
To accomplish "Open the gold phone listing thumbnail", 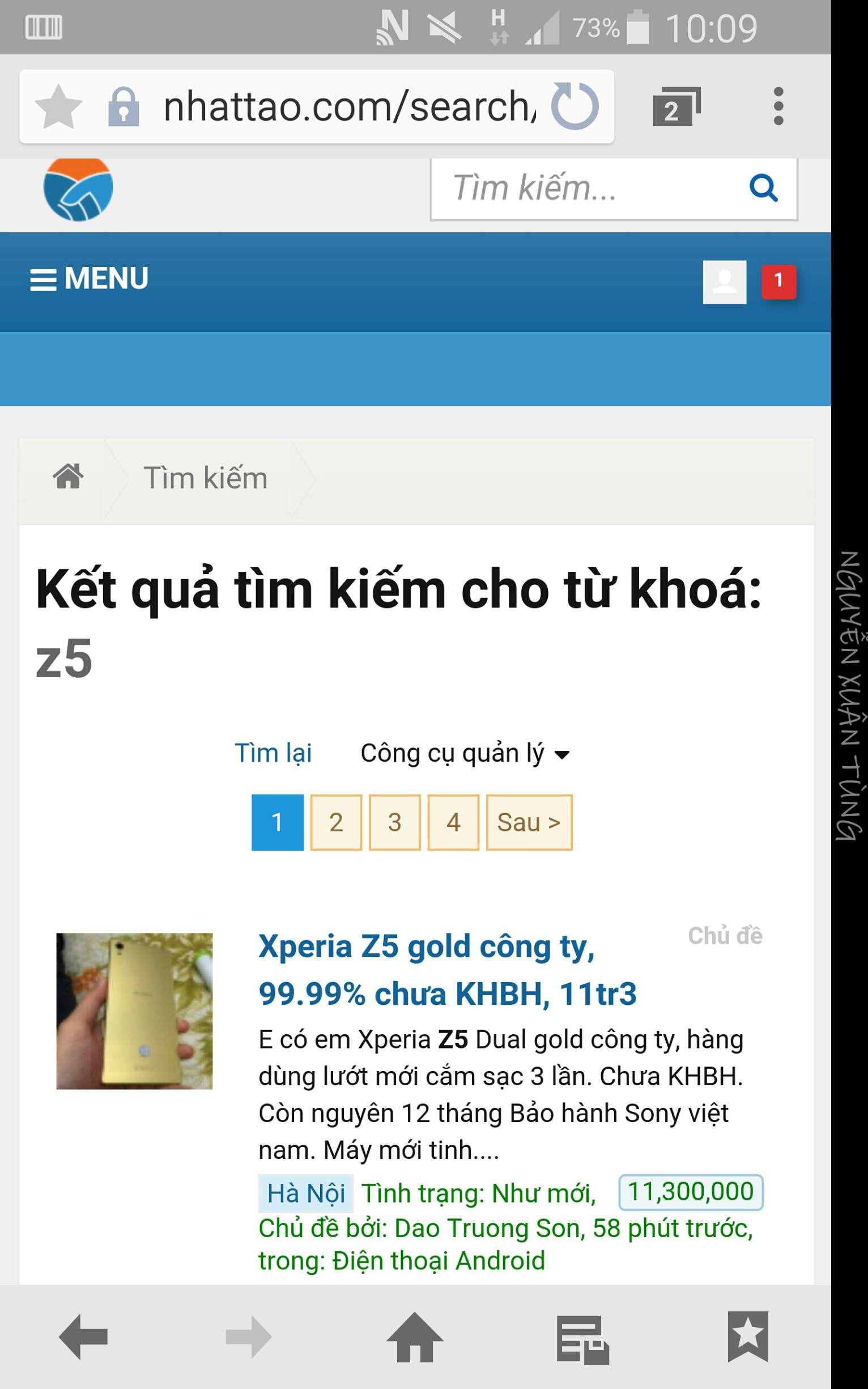I will click(134, 1010).
